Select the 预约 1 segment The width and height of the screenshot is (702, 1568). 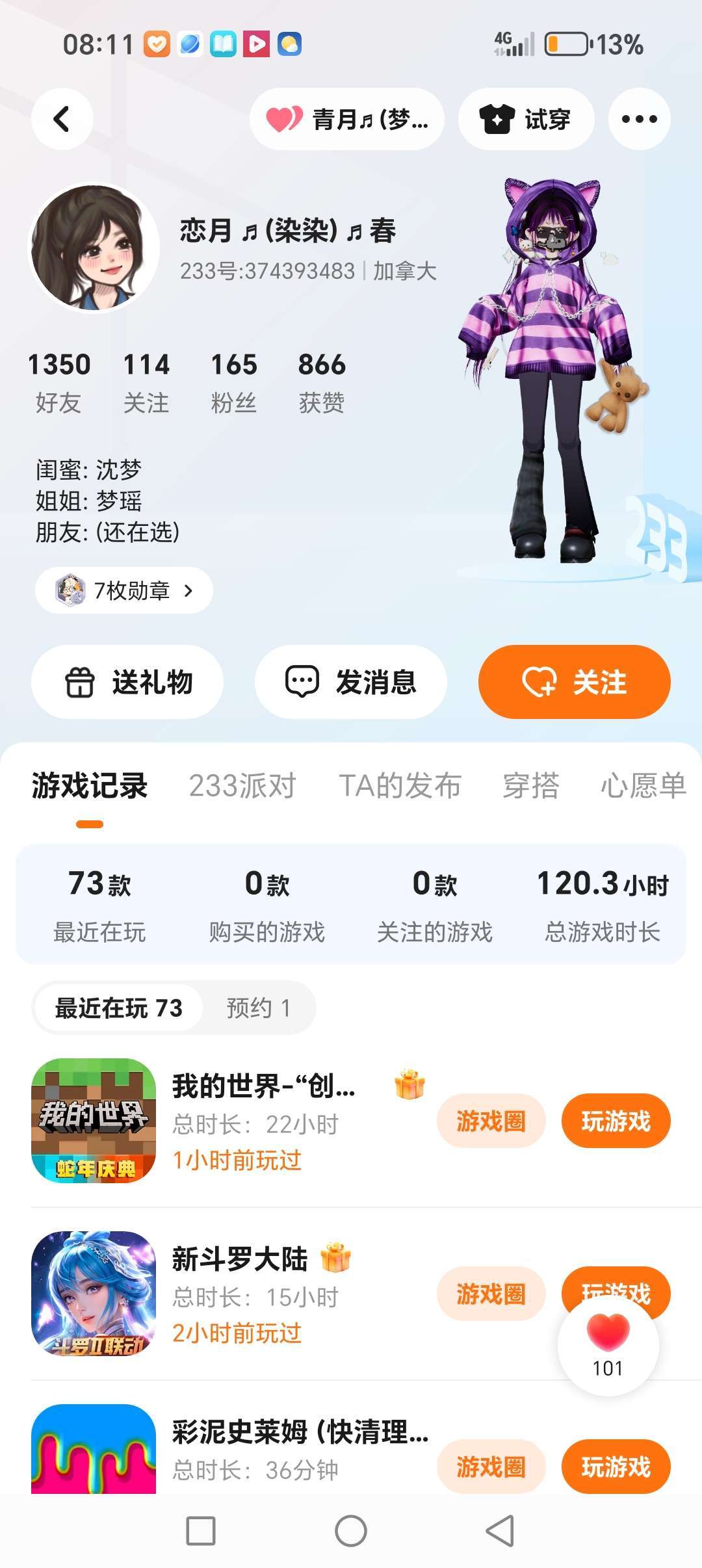tap(258, 1008)
